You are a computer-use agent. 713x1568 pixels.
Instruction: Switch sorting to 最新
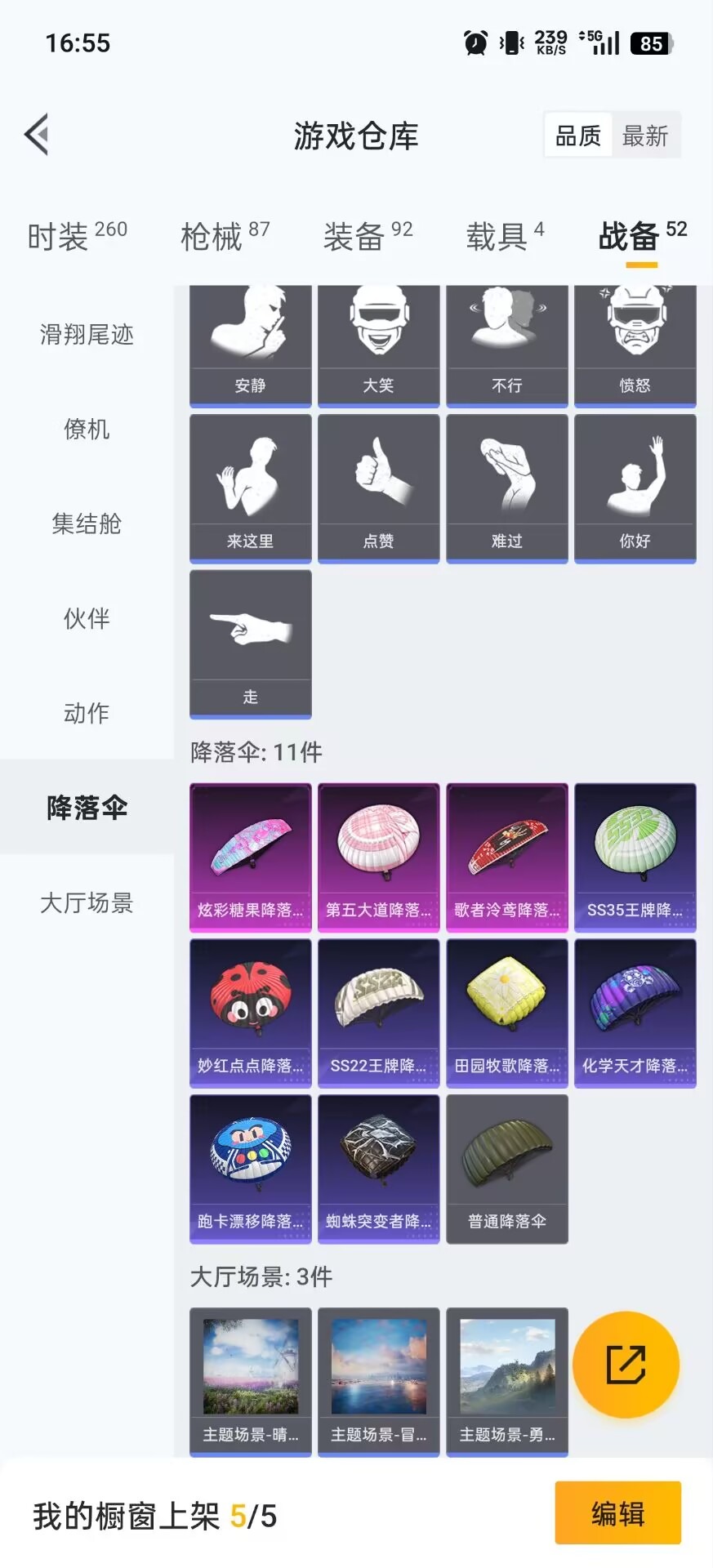(x=646, y=135)
